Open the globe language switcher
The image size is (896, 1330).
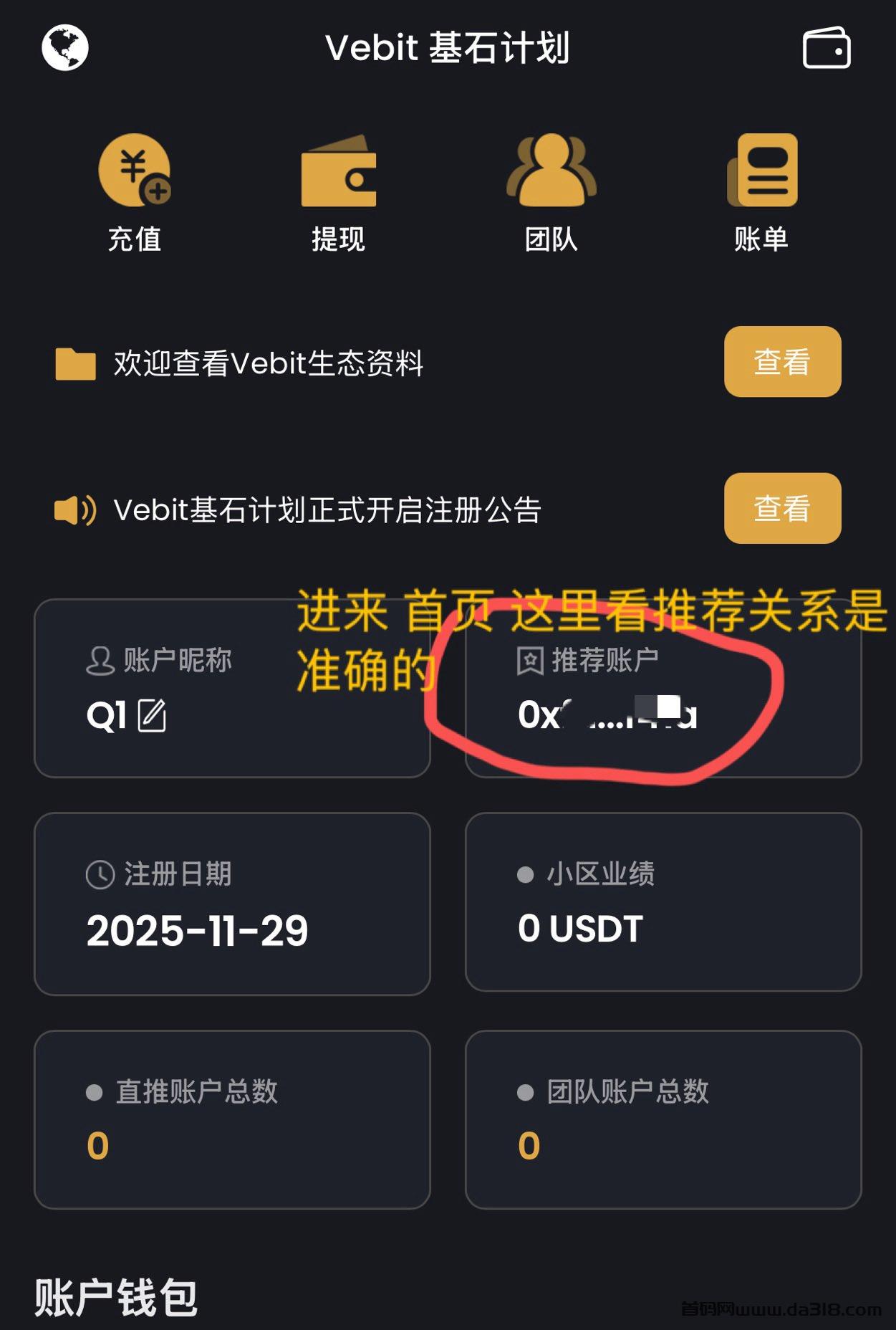pyautogui.click(x=64, y=48)
